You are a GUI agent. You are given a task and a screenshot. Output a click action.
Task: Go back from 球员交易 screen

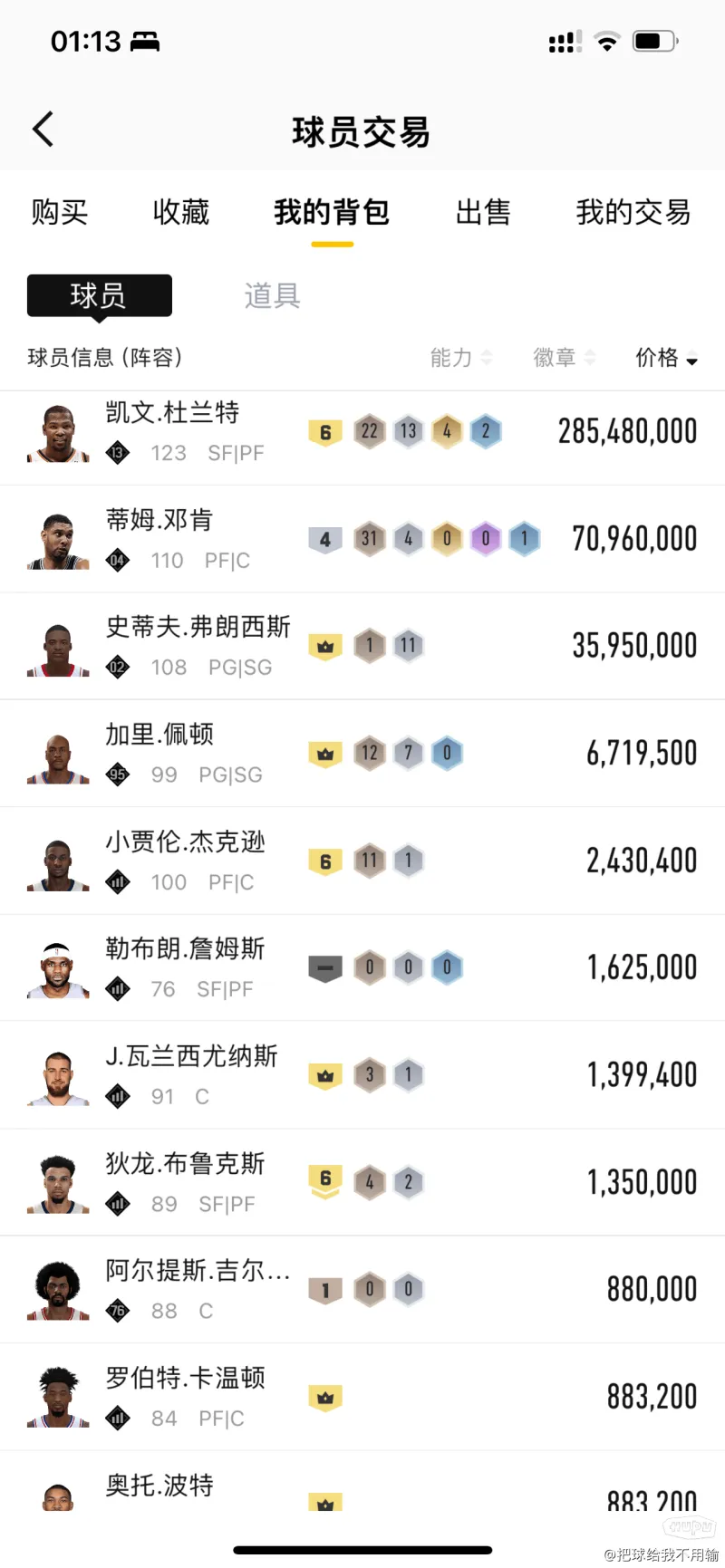point(43,130)
